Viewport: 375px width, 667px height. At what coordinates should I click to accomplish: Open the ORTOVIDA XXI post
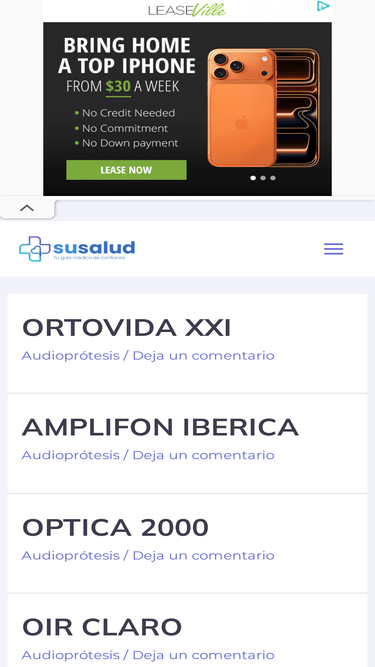(x=127, y=328)
